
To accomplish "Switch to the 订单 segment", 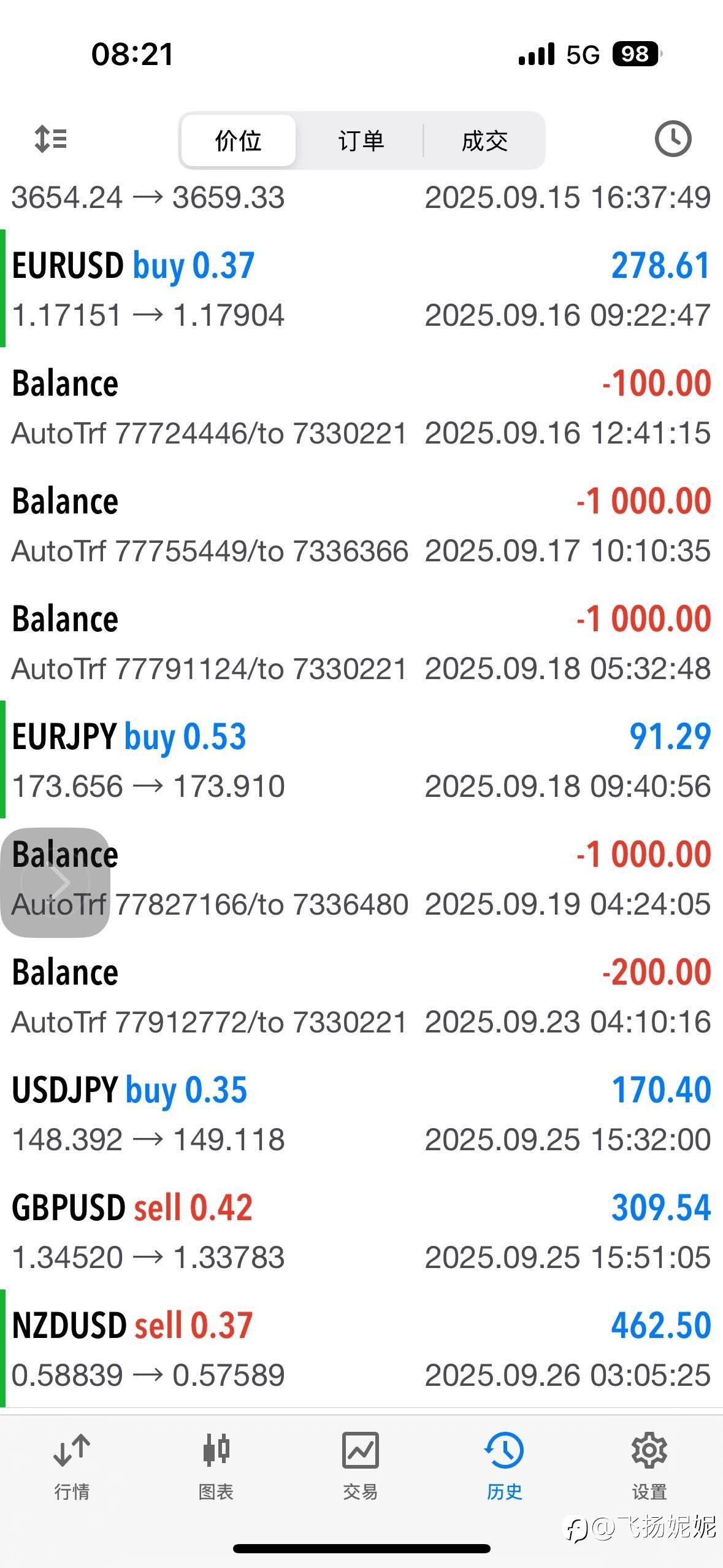I will 361,140.
